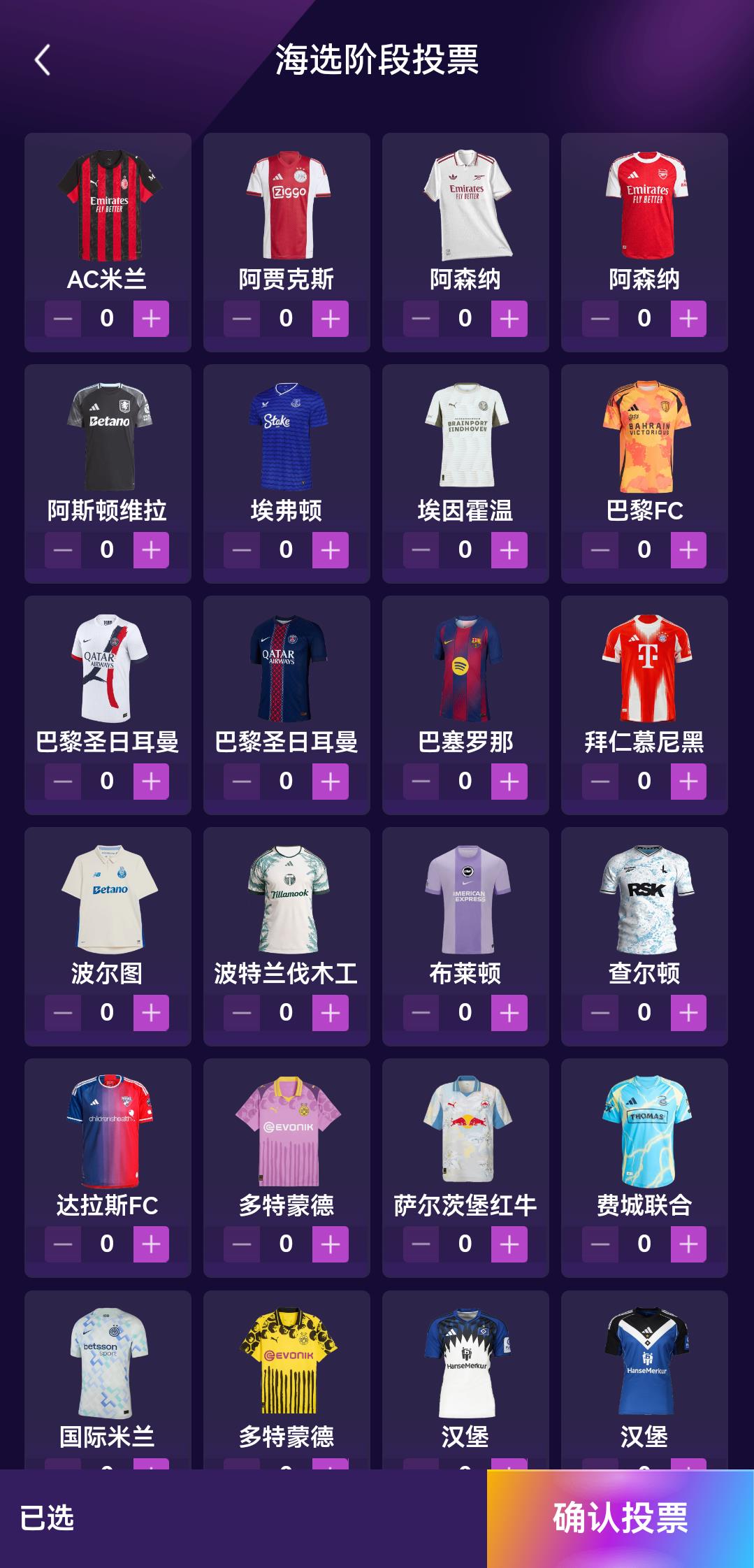This screenshot has height=1568, width=754.
Task: Add one vote to 费城联合
Action: point(688,1244)
